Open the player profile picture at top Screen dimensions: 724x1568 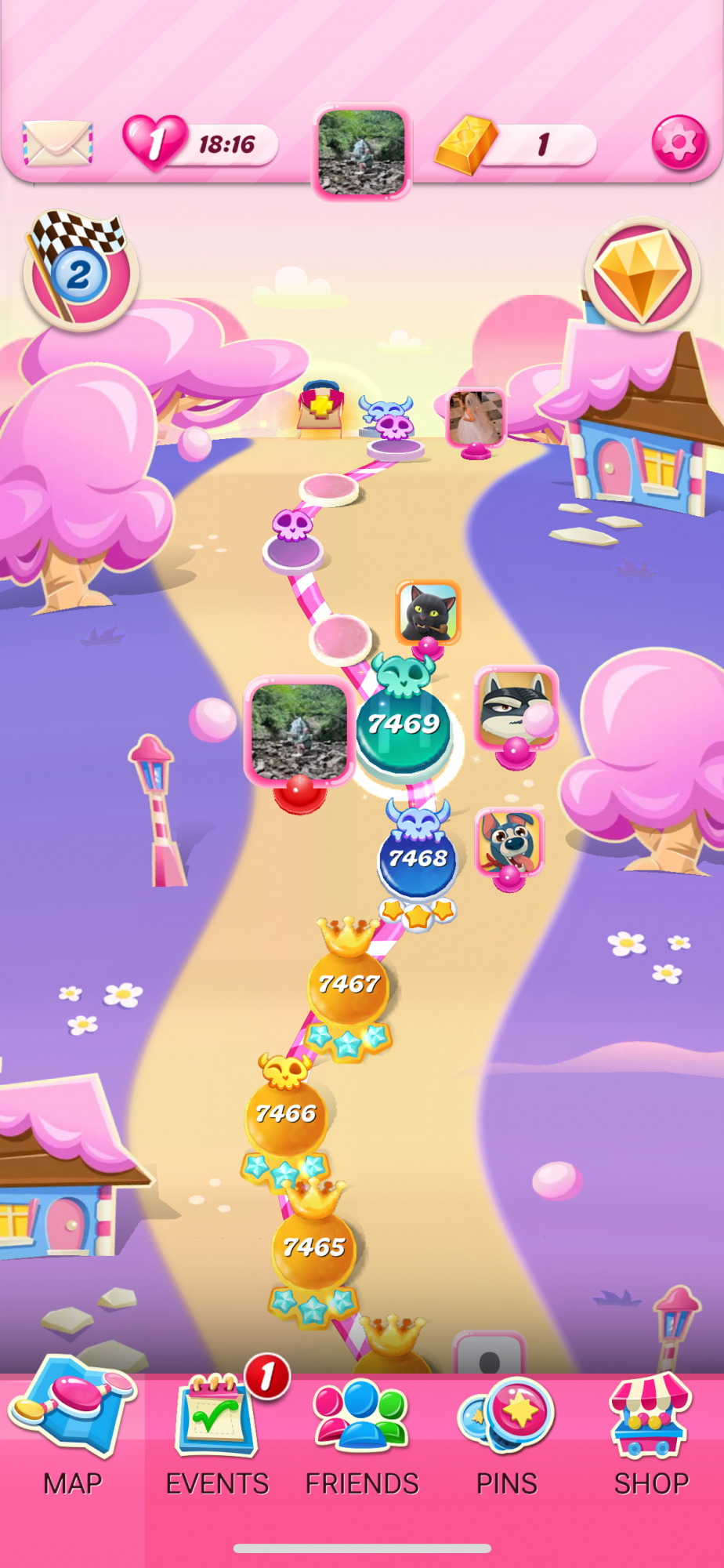pyautogui.click(x=362, y=152)
